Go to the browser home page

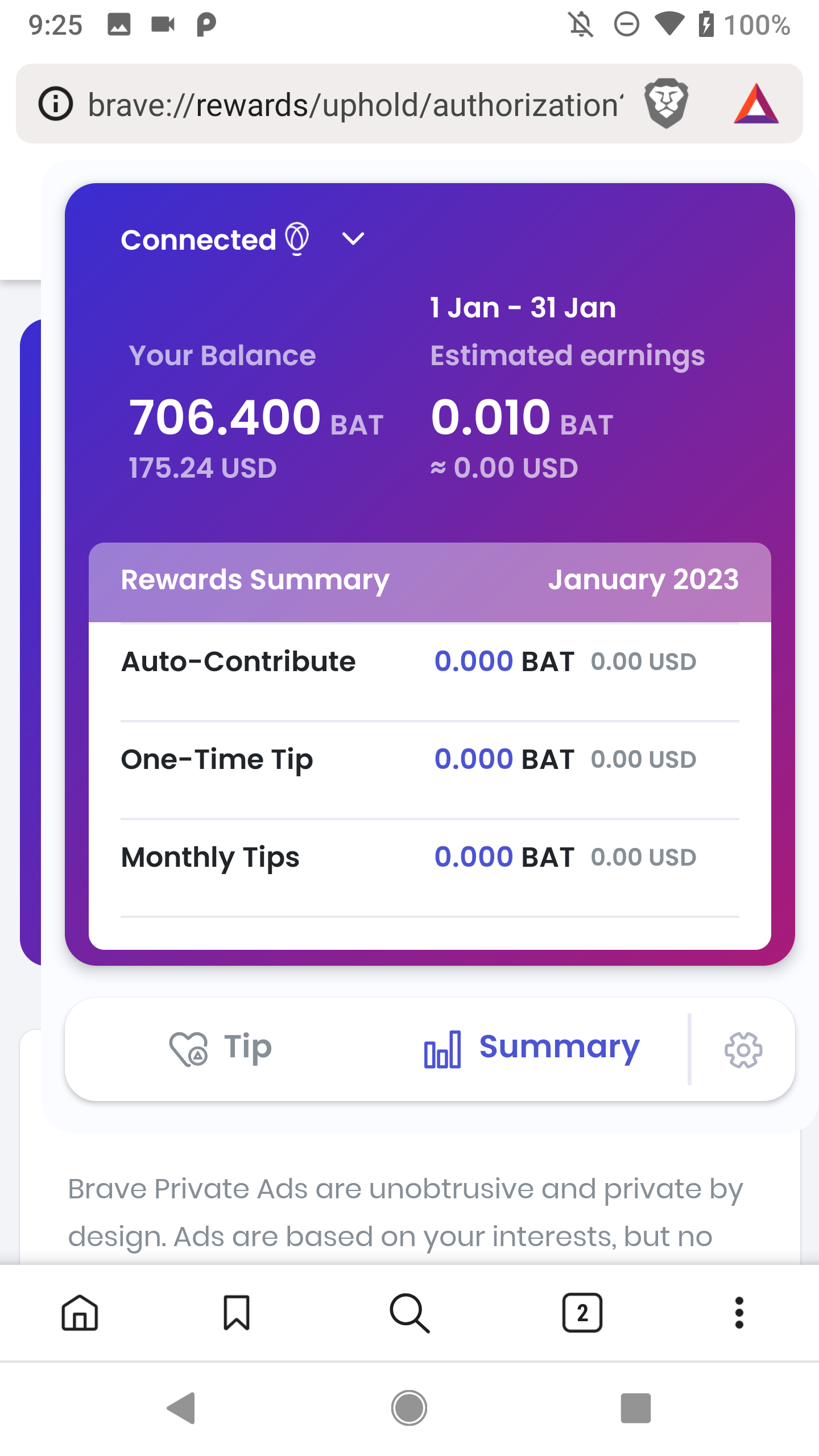[x=80, y=1313]
